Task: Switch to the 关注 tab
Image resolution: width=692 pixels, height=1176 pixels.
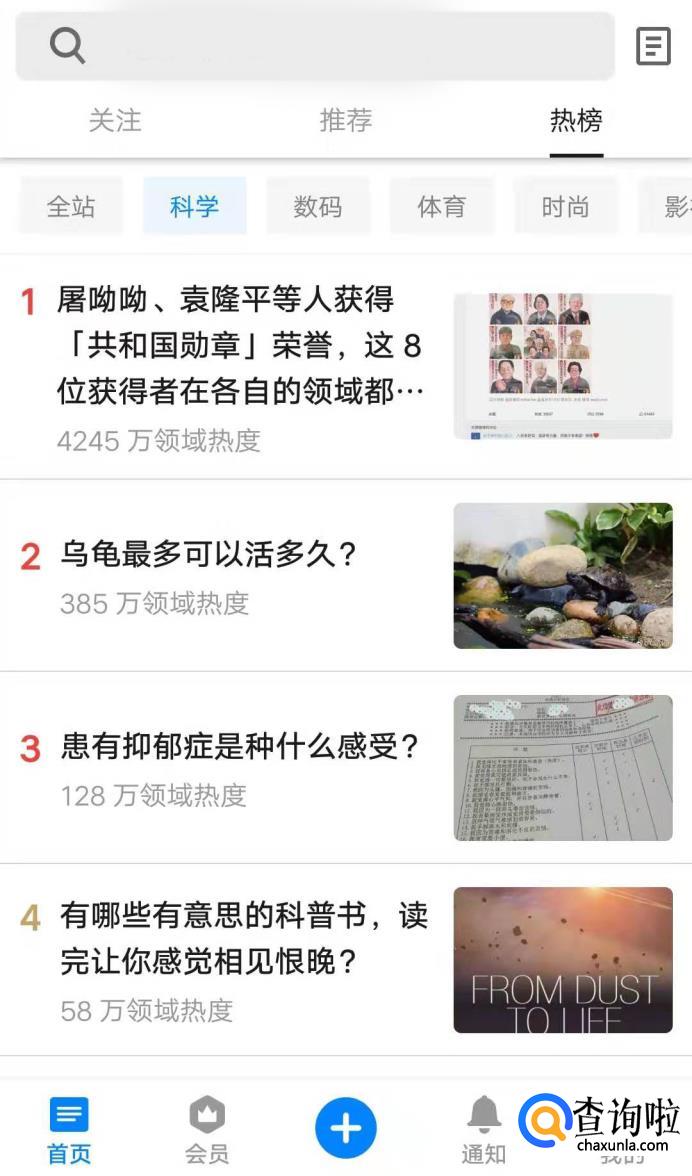Action: (115, 120)
